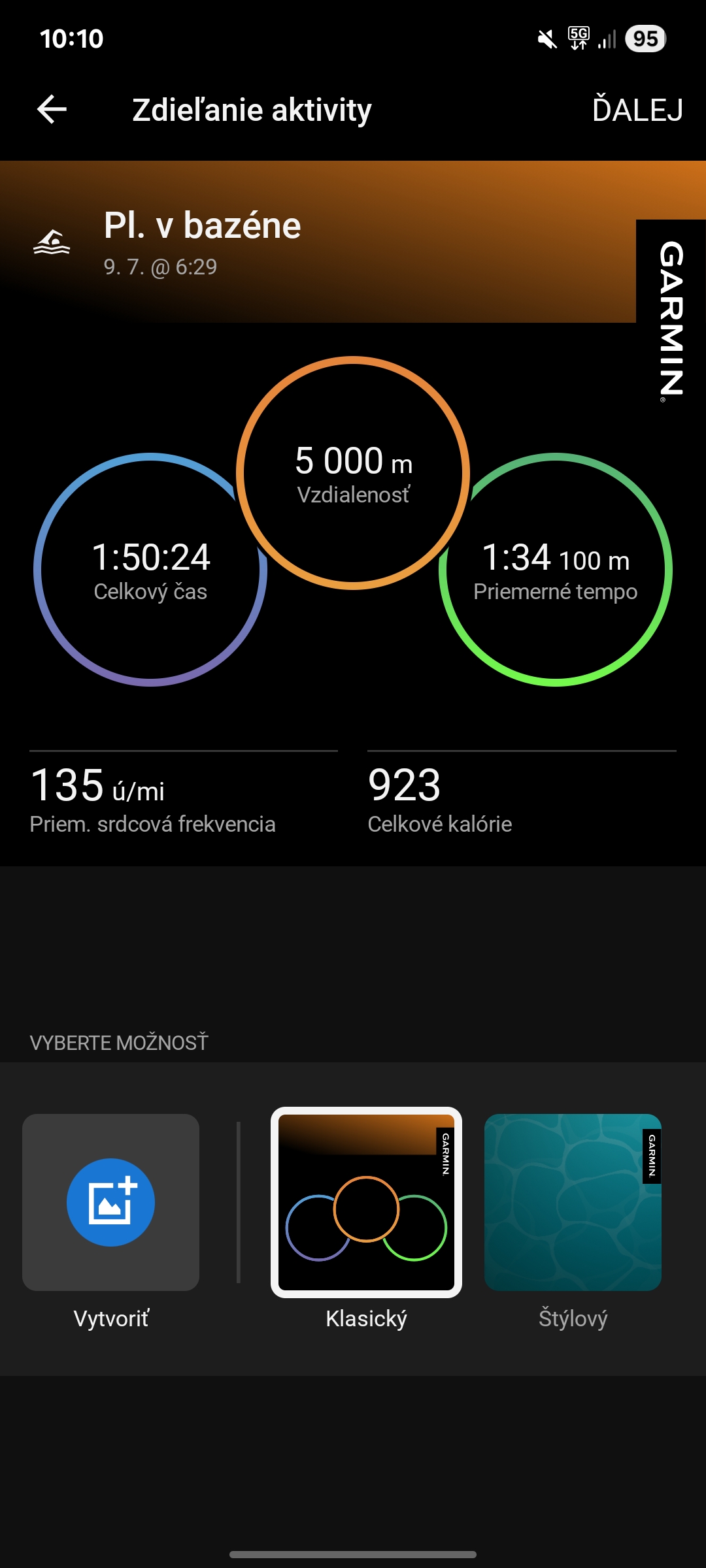Continue with the ĎALEJ button
Screen dimensions: 706x1568
coord(637,109)
